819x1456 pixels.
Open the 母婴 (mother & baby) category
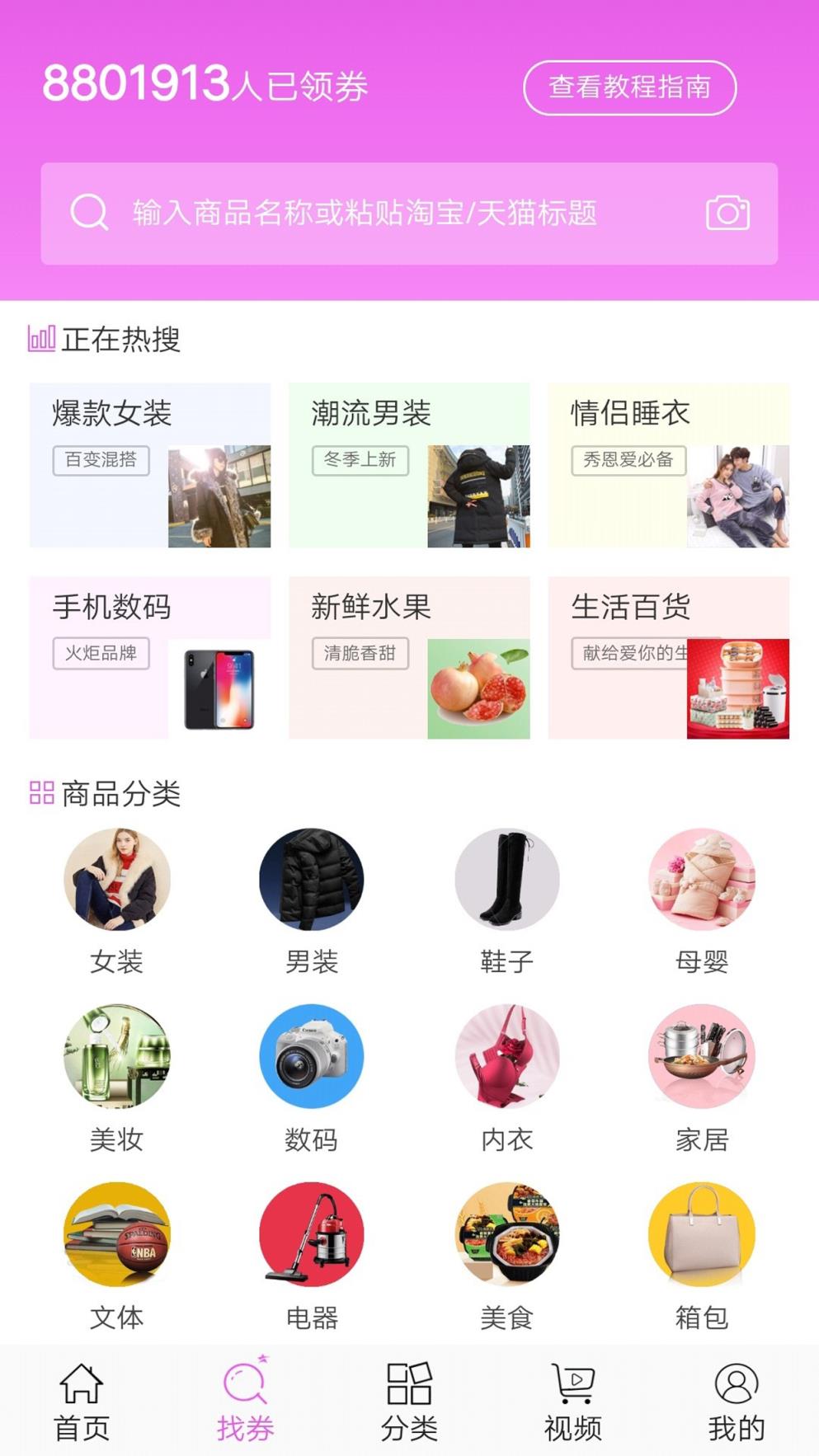pyautogui.click(x=700, y=880)
